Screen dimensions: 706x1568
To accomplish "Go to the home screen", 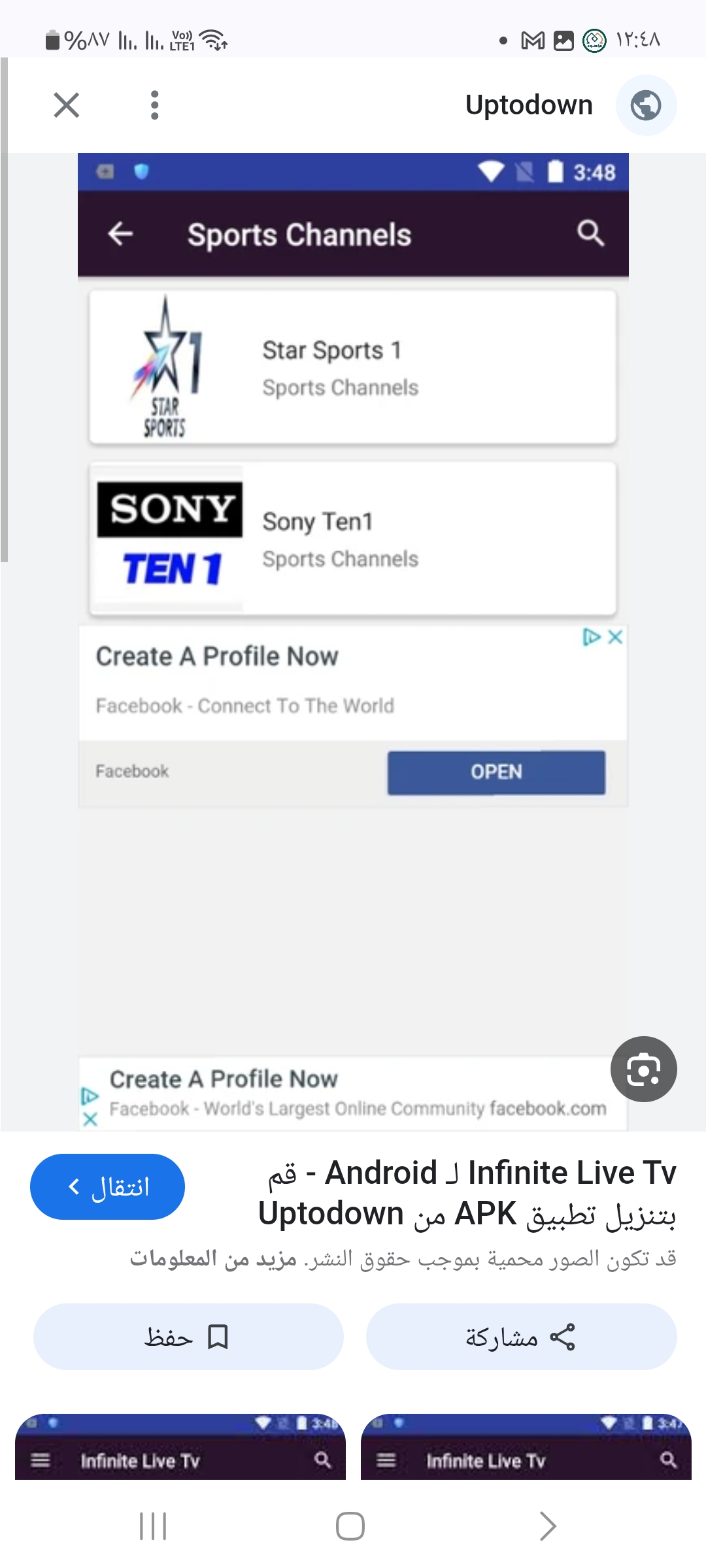I will (350, 1526).
